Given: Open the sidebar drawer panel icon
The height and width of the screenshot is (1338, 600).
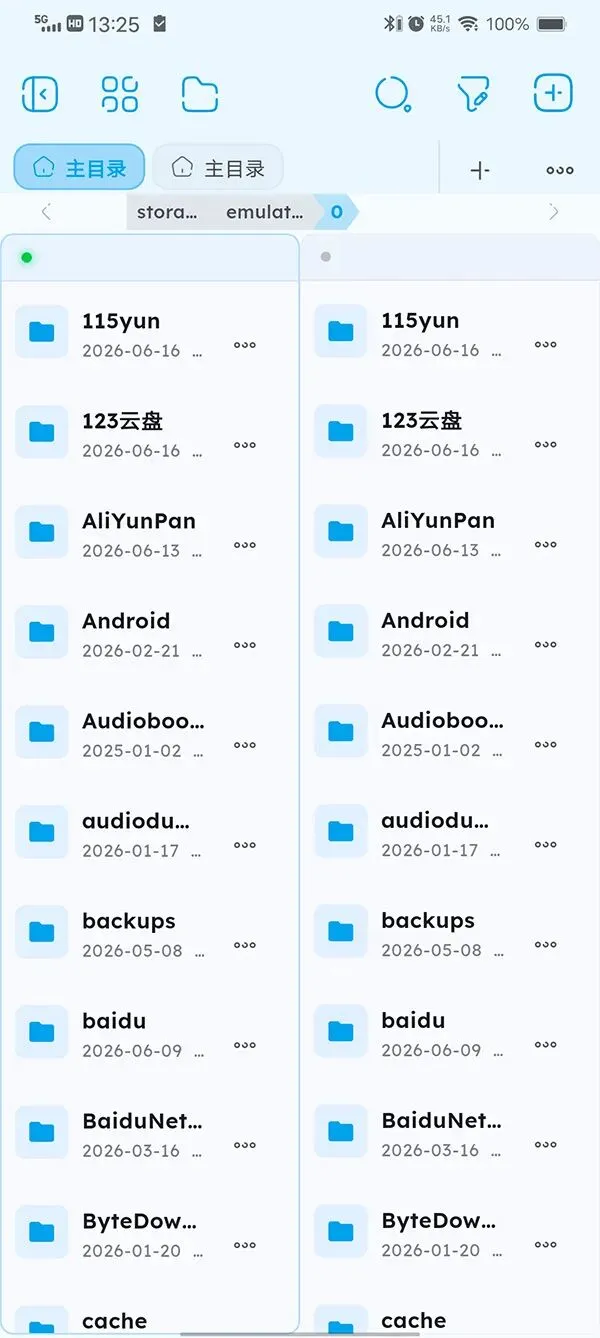Looking at the screenshot, I should (x=40, y=95).
